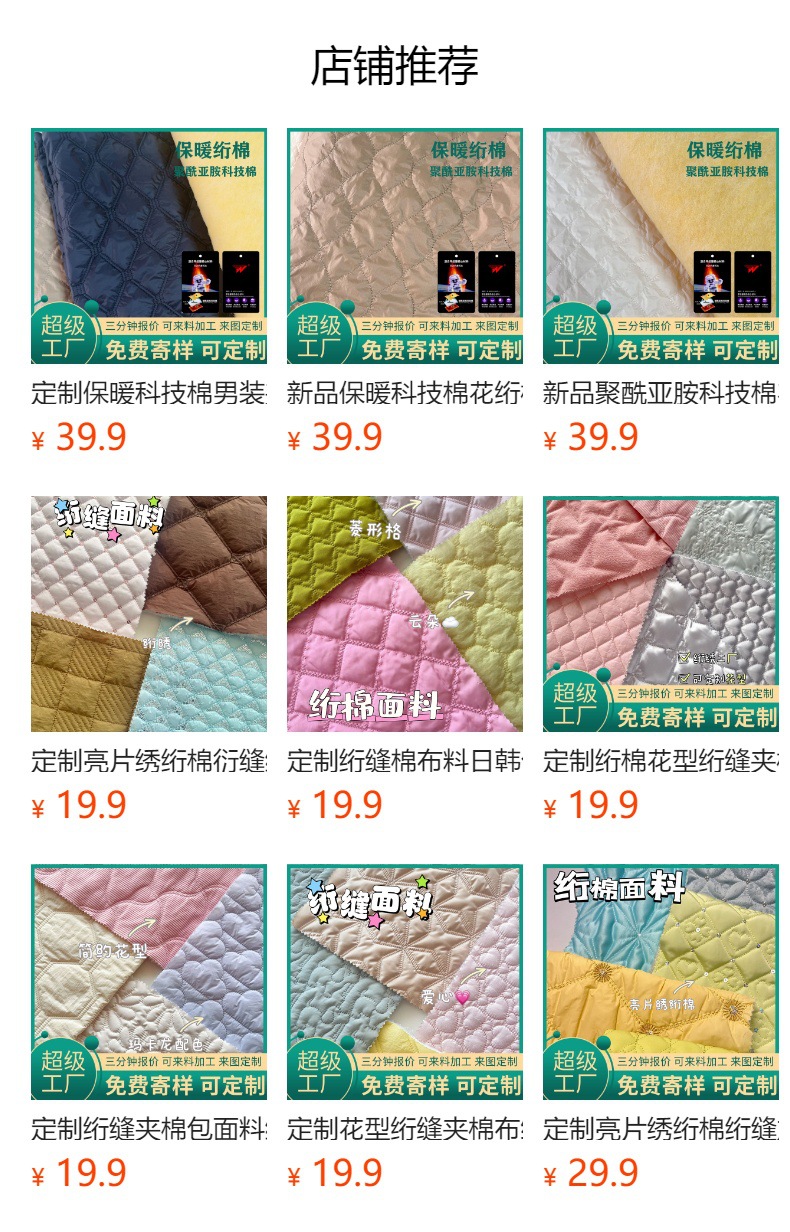
Task: Select 定制亮片绣绗棉衍缝 product tile
Action: (149, 614)
